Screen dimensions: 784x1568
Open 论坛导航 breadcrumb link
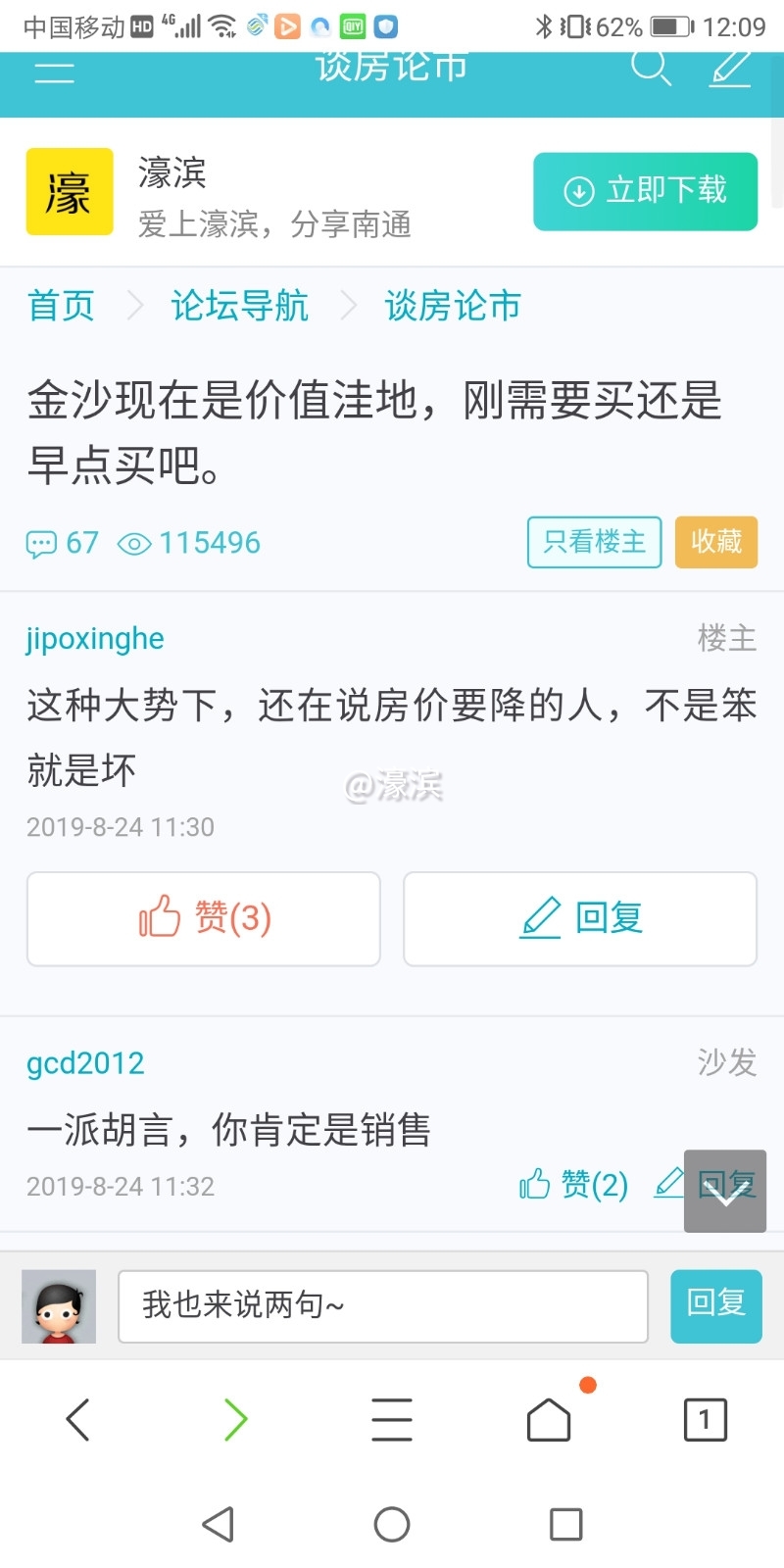click(239, 306)
